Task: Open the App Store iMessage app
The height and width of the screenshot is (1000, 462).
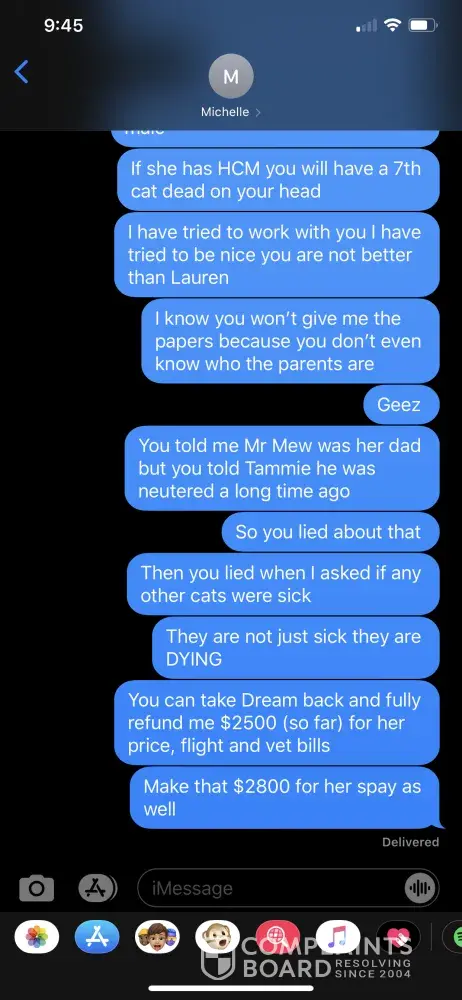Action: [x=97, y=937]
